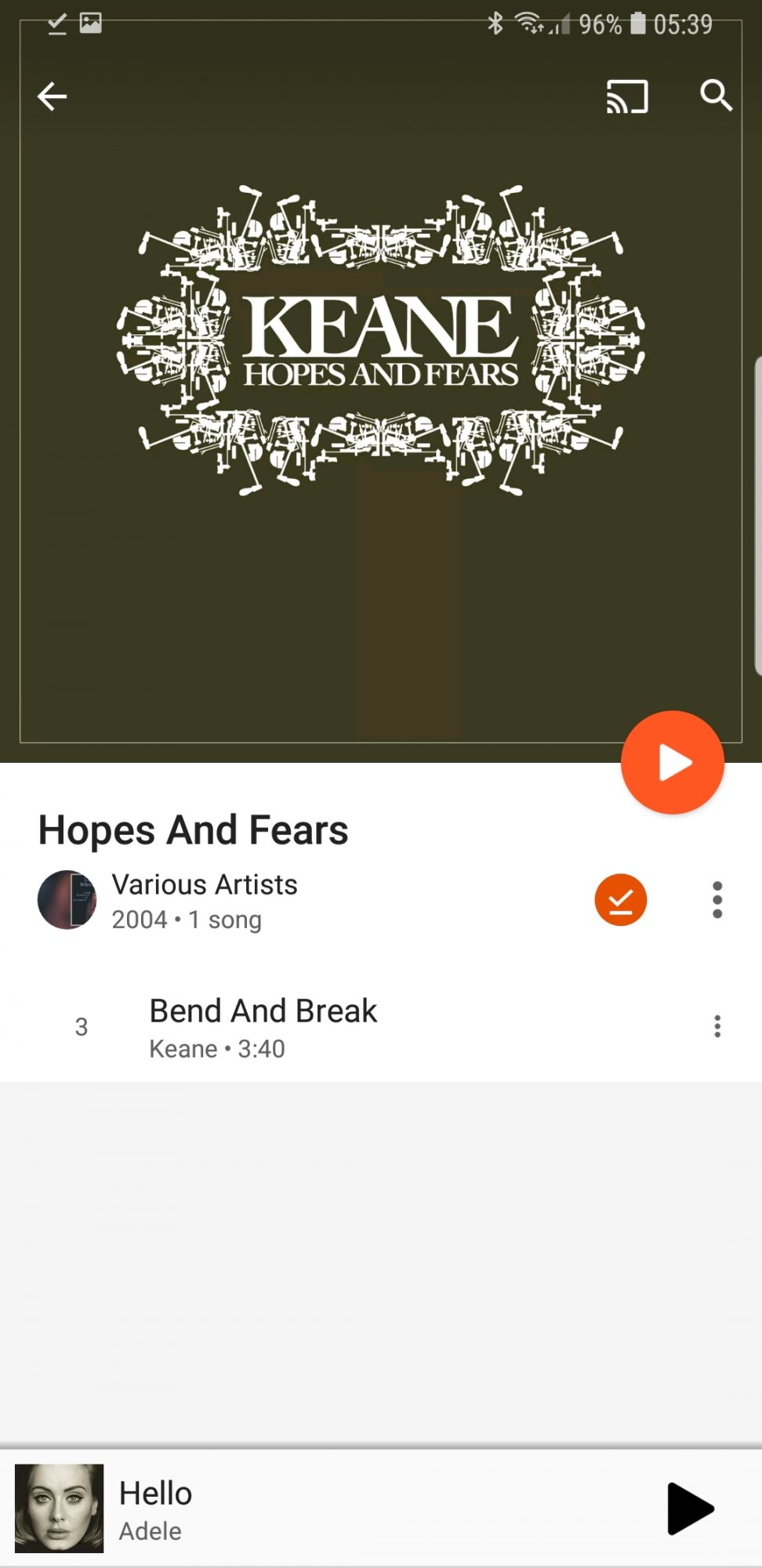Screen dimensions: 762x1568
Task: Open the cast to device icon
Action: click(x=627, y=96)
